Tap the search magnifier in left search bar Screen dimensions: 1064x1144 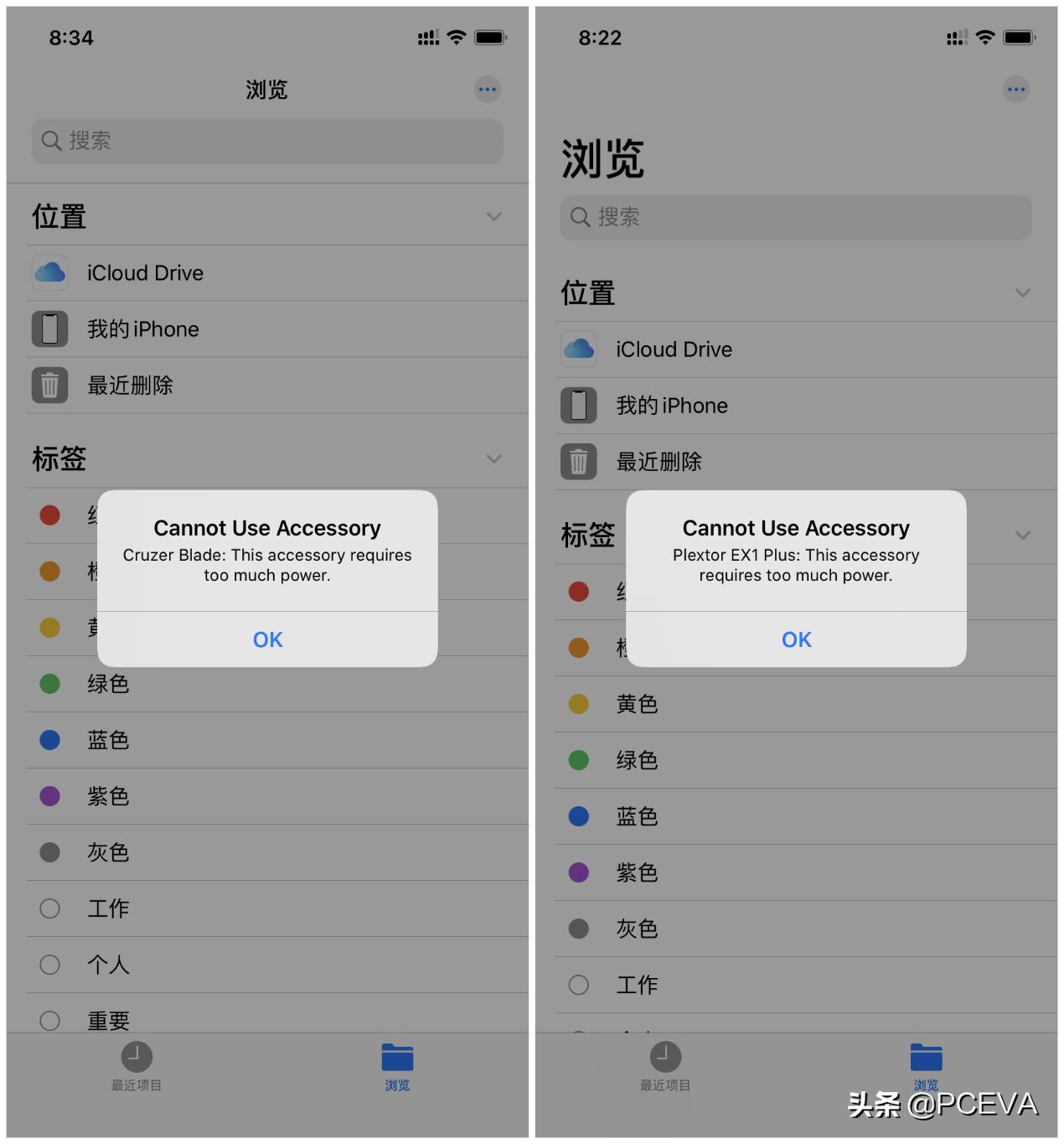click(50, 142)
